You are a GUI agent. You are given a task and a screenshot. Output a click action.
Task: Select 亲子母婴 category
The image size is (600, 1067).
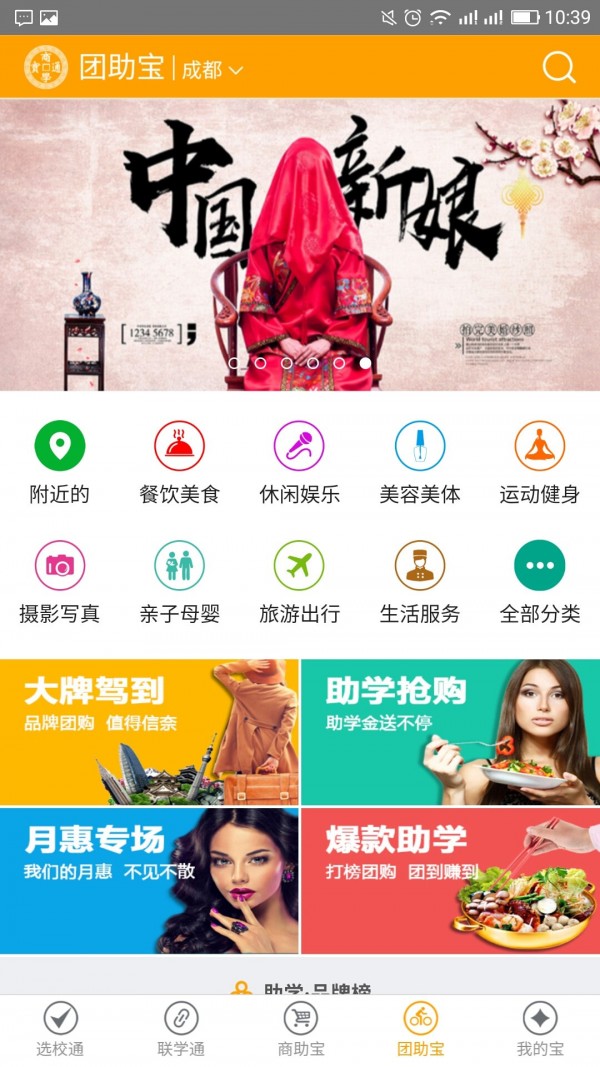click(179, 582)
